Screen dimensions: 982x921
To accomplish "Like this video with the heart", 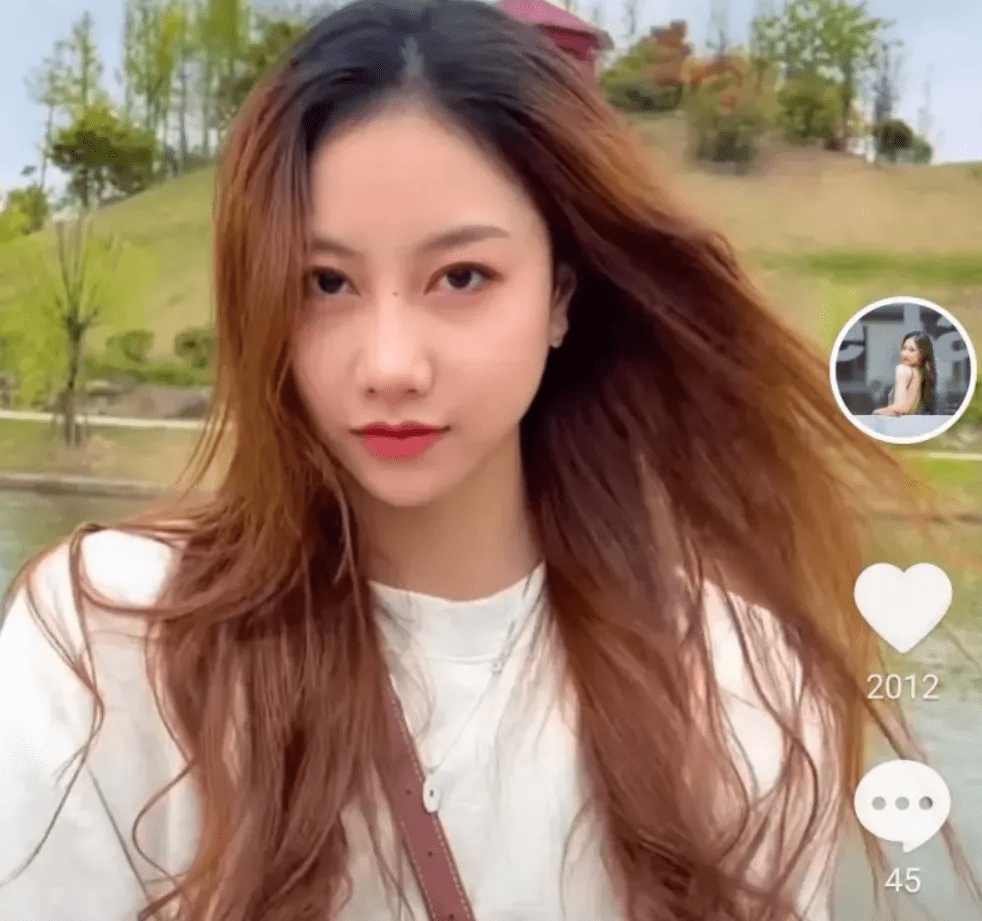I will click(x=902, y=605).
